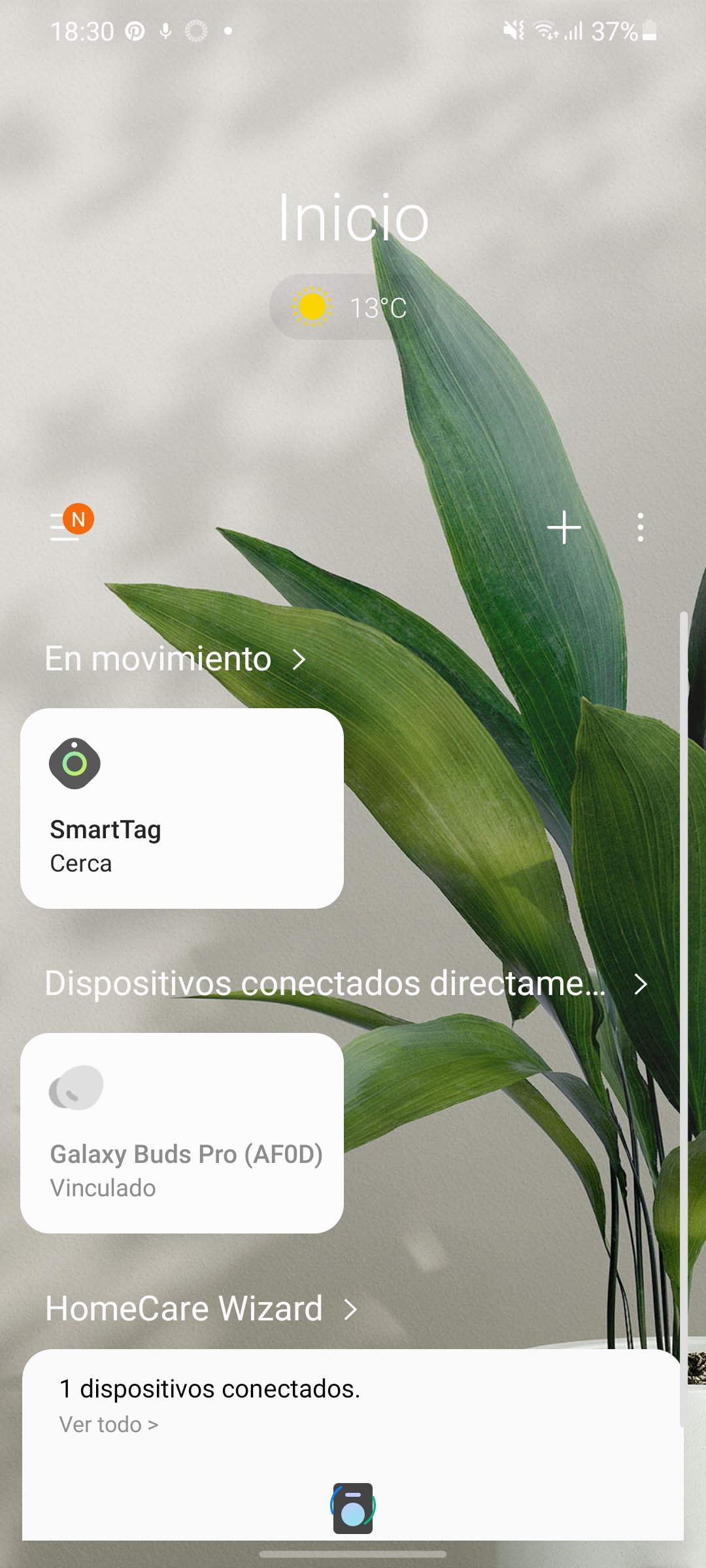
Task: Open the three-dot overflow menu
Action: (640, 527)
